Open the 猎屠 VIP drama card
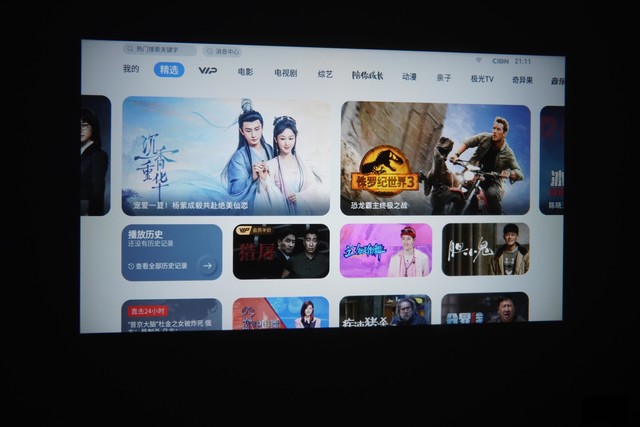This screenshot has height=427, width=640. tap(281, 251)
